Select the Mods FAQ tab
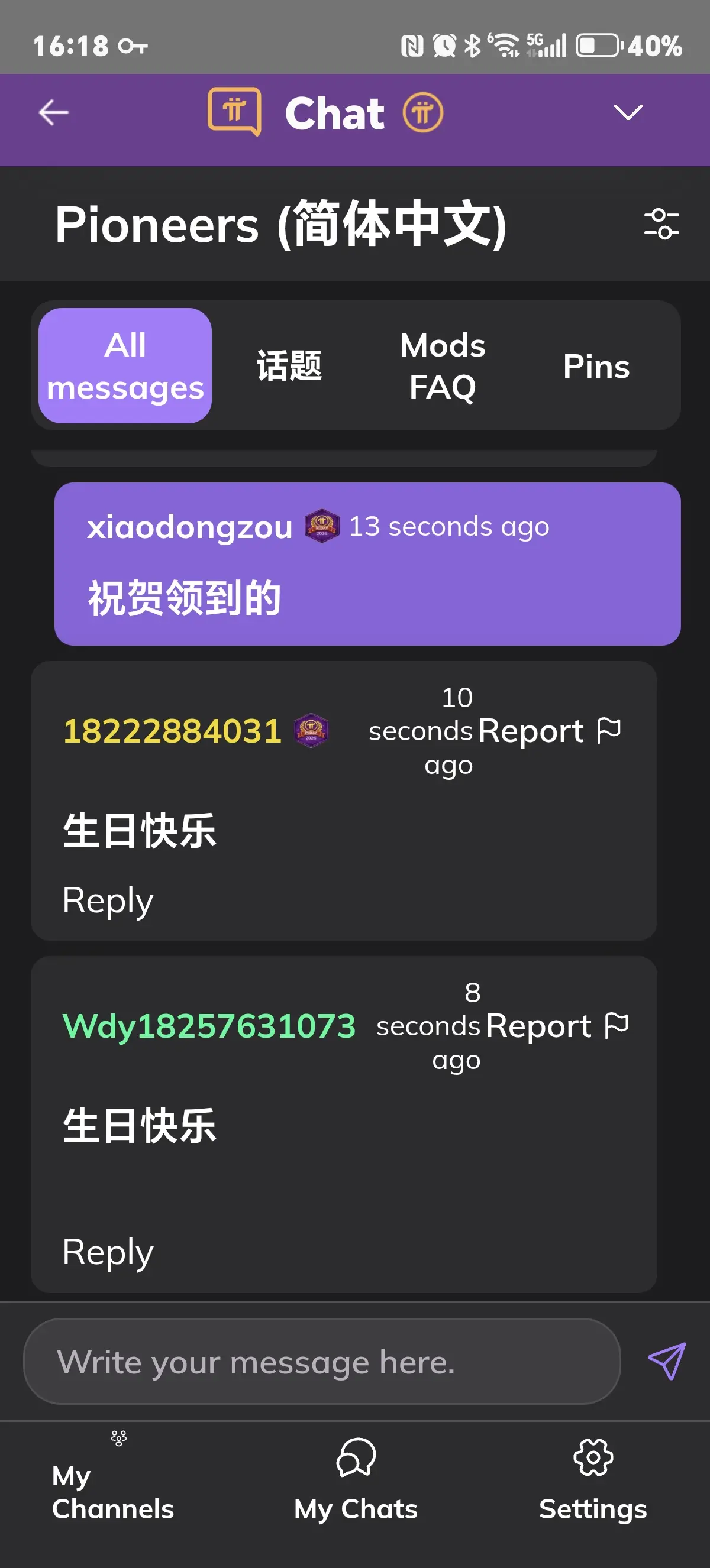This screenshot has width=710, height=1568. [442, 366]
